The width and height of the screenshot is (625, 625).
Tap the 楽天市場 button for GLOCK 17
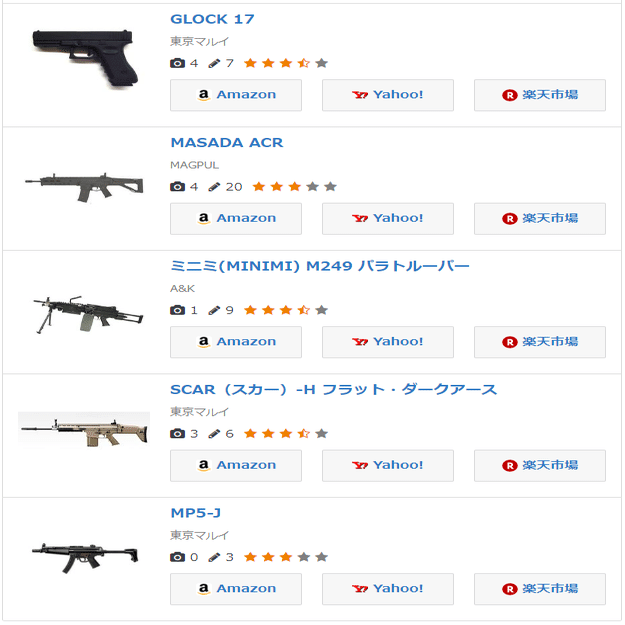tap(539, 95)
